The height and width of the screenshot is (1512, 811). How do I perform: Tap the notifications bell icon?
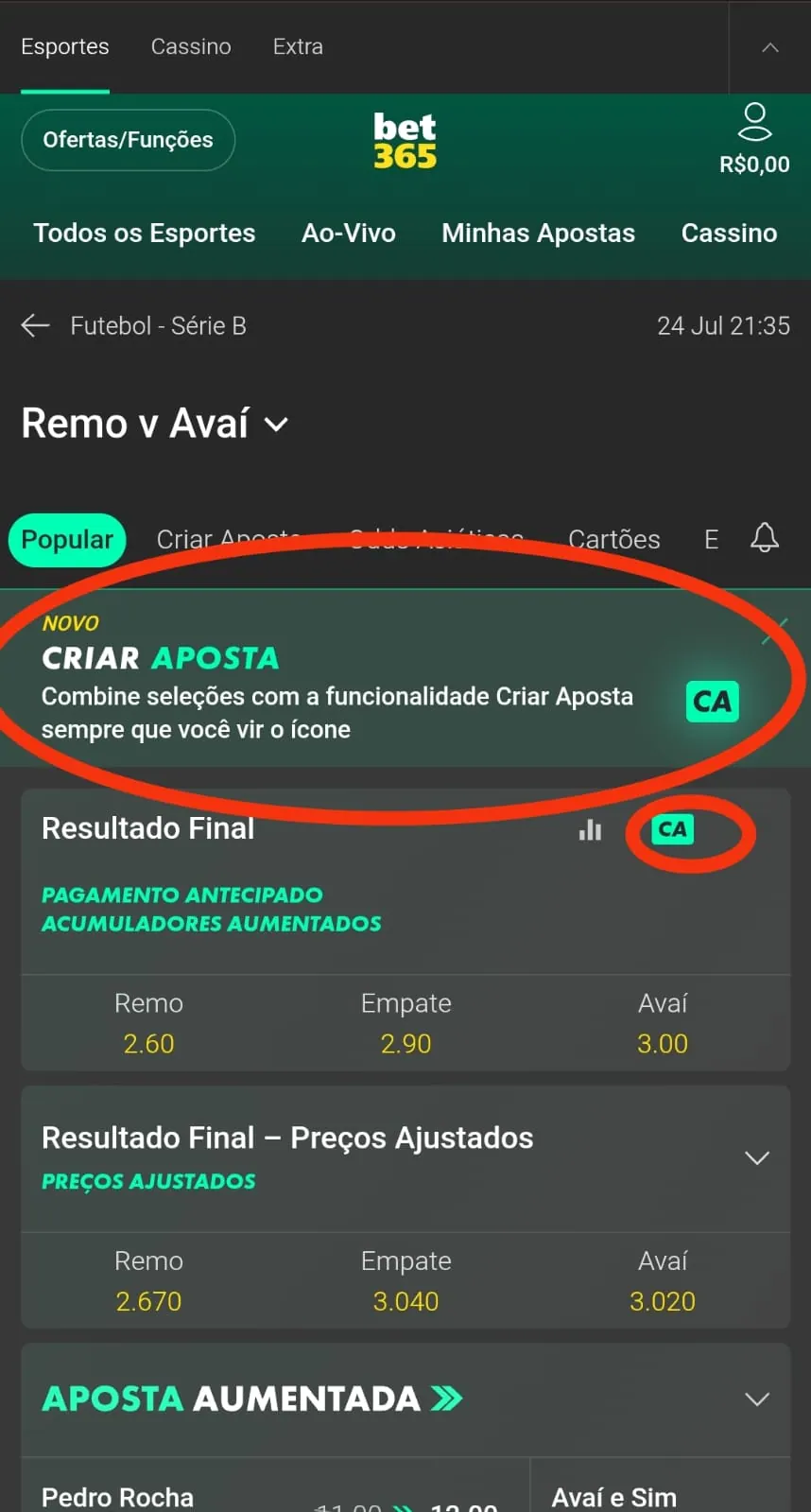[x=765, y=537]
